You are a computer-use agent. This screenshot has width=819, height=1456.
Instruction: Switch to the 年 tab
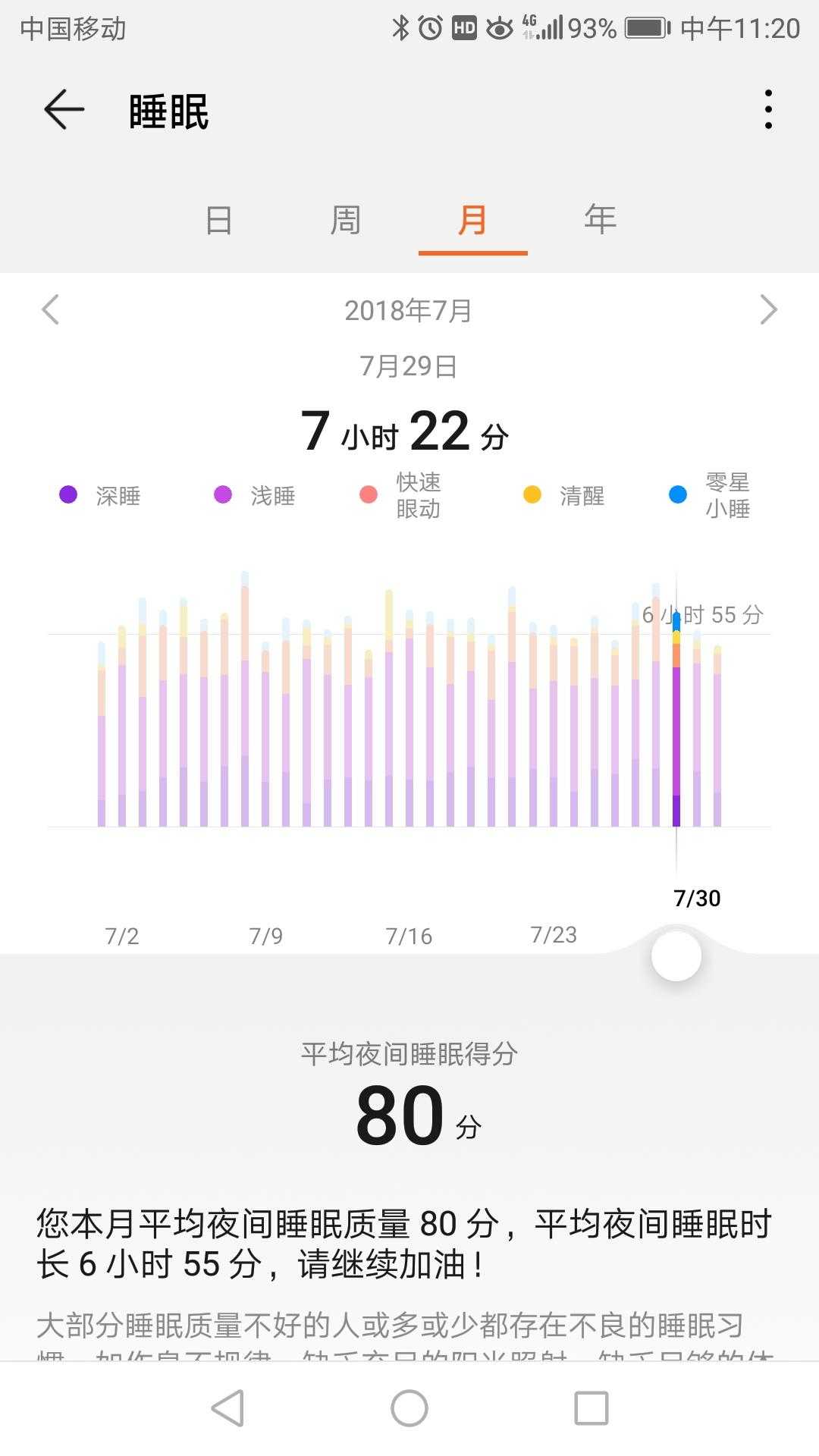(x=600, y=220)
